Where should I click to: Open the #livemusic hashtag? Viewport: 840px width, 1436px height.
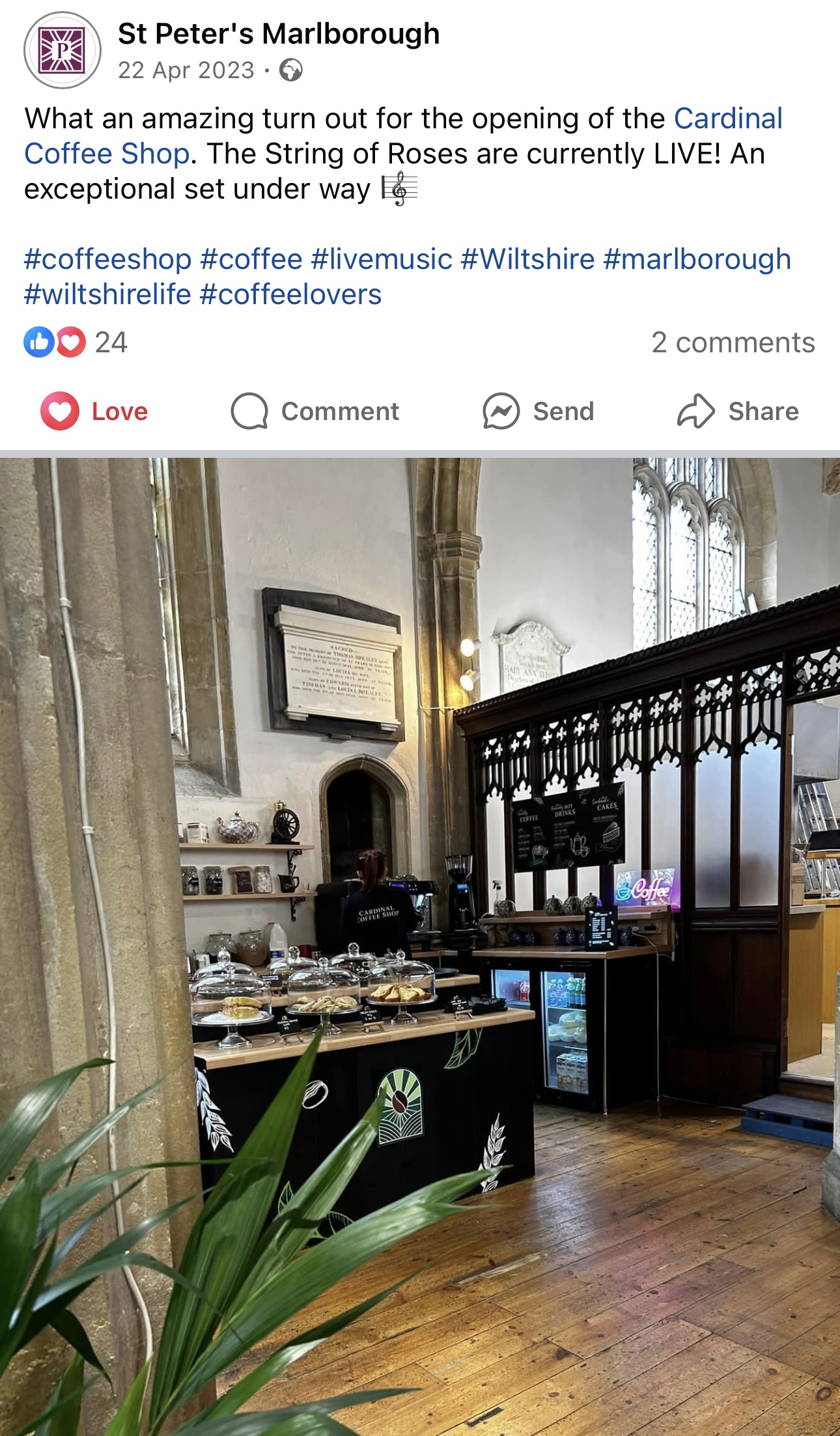point(381,259)
